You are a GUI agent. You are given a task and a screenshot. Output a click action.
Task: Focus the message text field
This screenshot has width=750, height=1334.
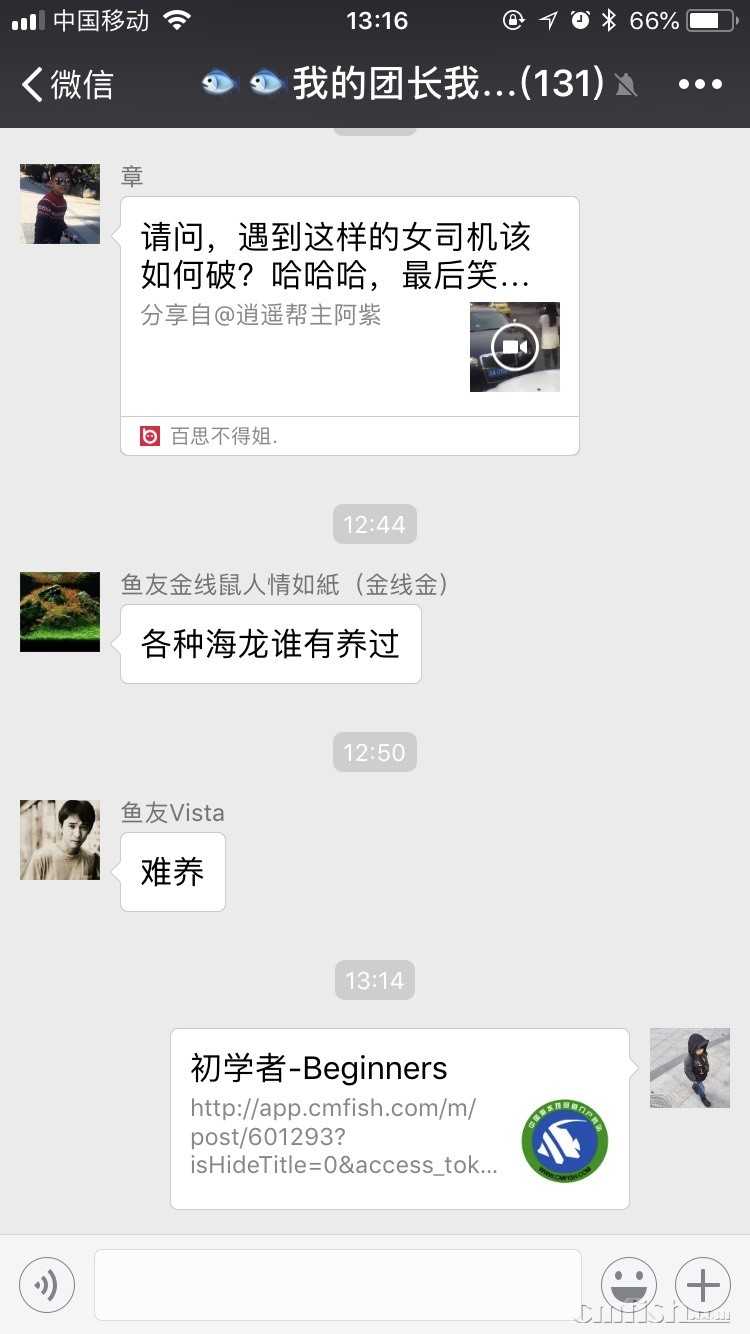[x=337, y=1284]
